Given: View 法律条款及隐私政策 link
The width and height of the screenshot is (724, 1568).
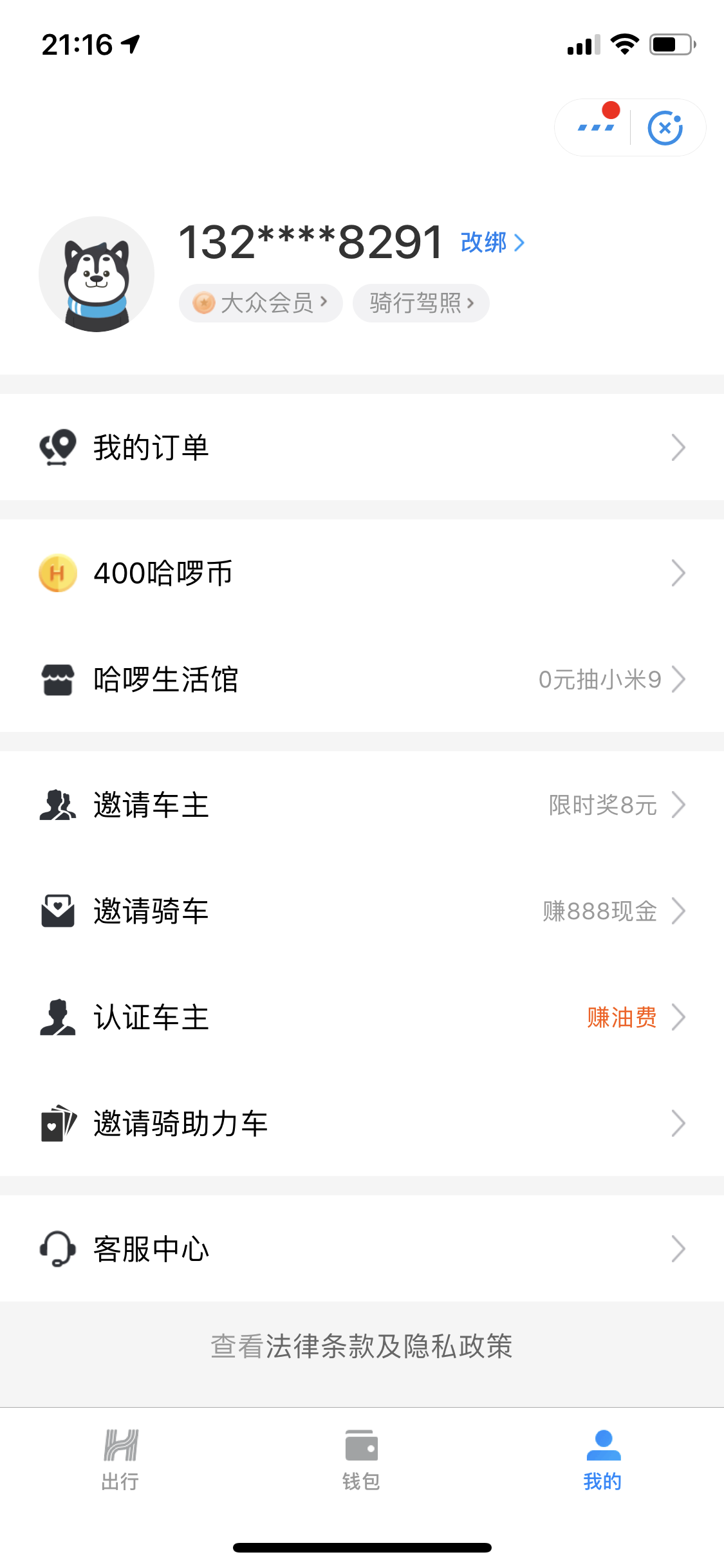Looking at the screenshot, I should 362,1346.
